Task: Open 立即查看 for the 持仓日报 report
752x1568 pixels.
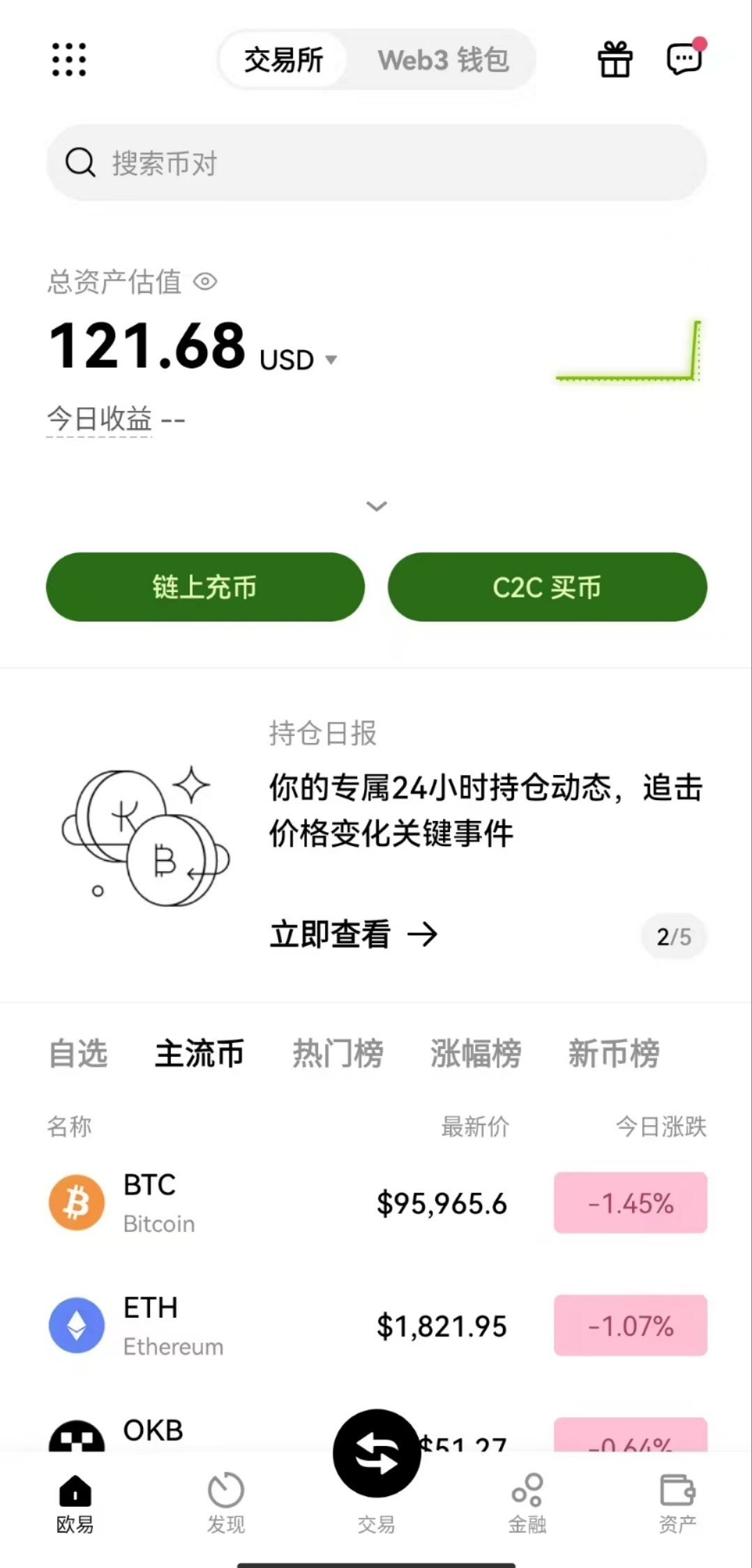Action: (x=353, y=934)
